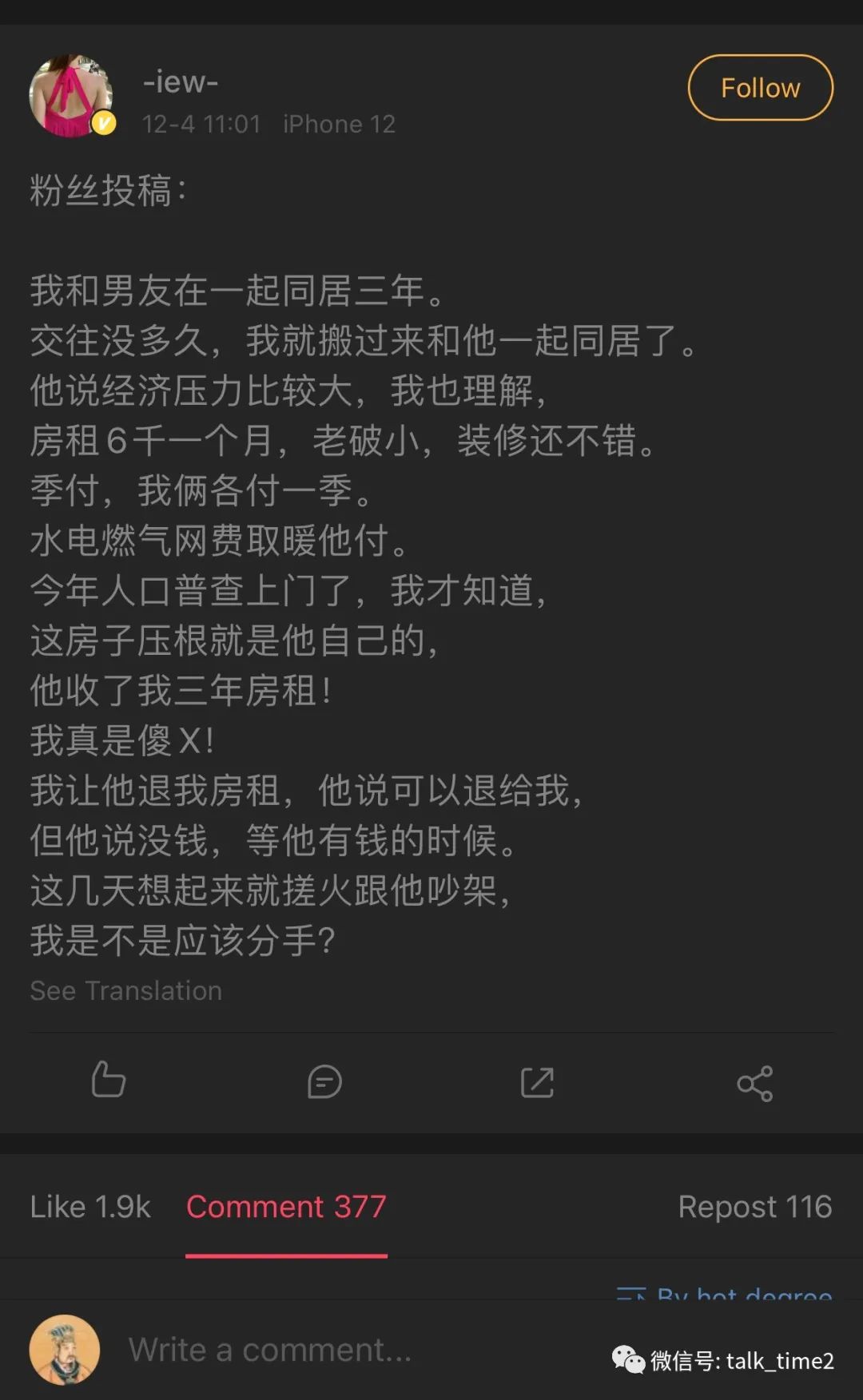
Task: Repost using the square-arrow icon
Action: pyautogui.click(x=537, y=1082)
